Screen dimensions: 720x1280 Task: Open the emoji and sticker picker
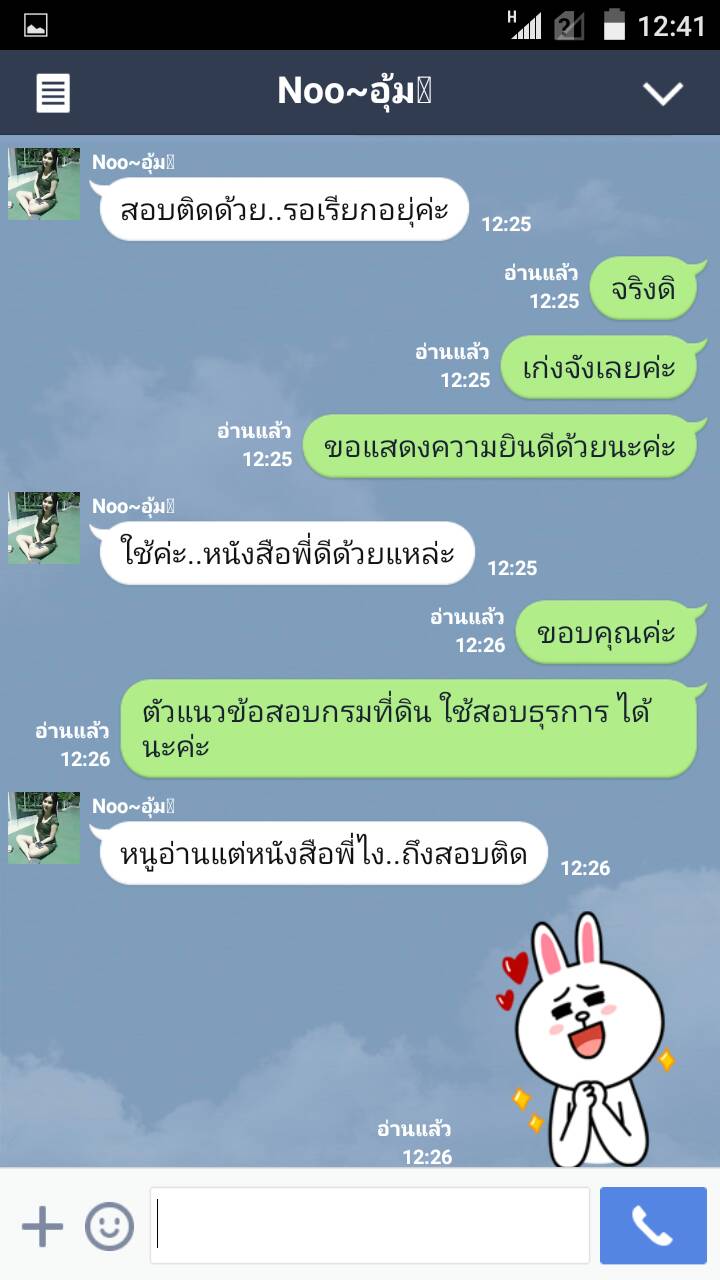pyautogui.click(x=109, y=1226)
